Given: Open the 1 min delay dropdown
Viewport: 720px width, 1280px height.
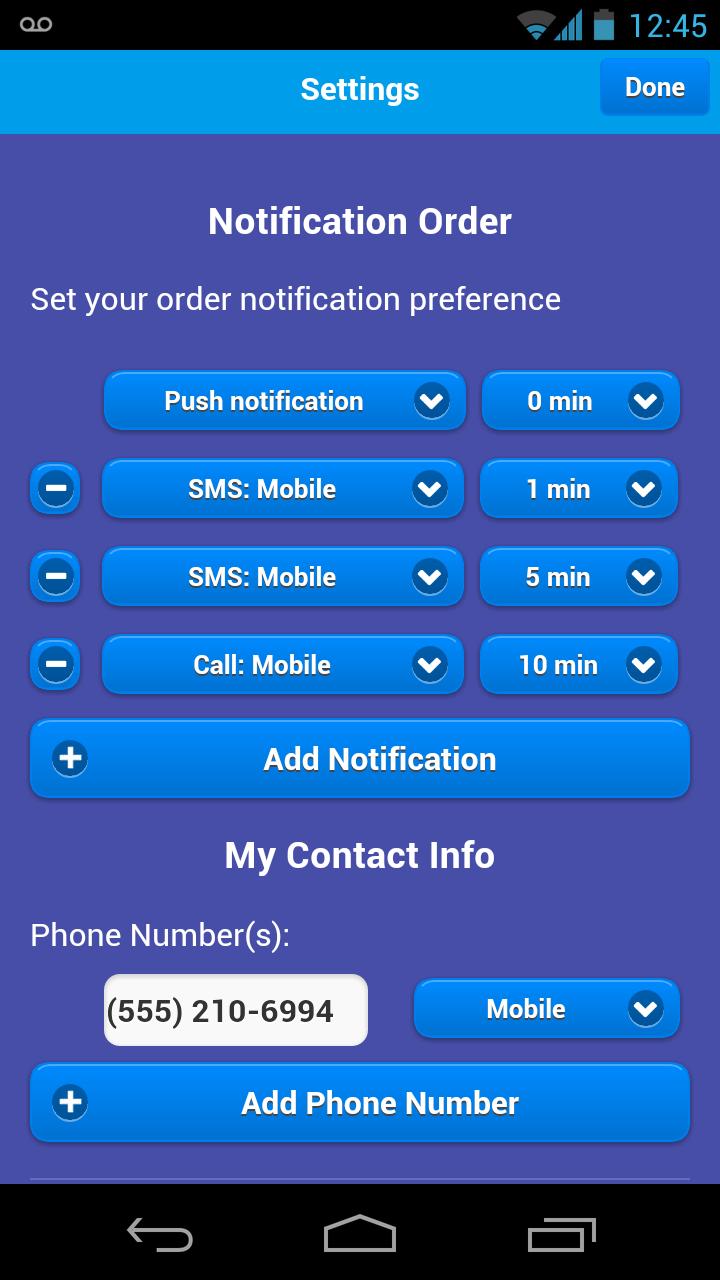Looking at the screenshot, I should (578, 489).
